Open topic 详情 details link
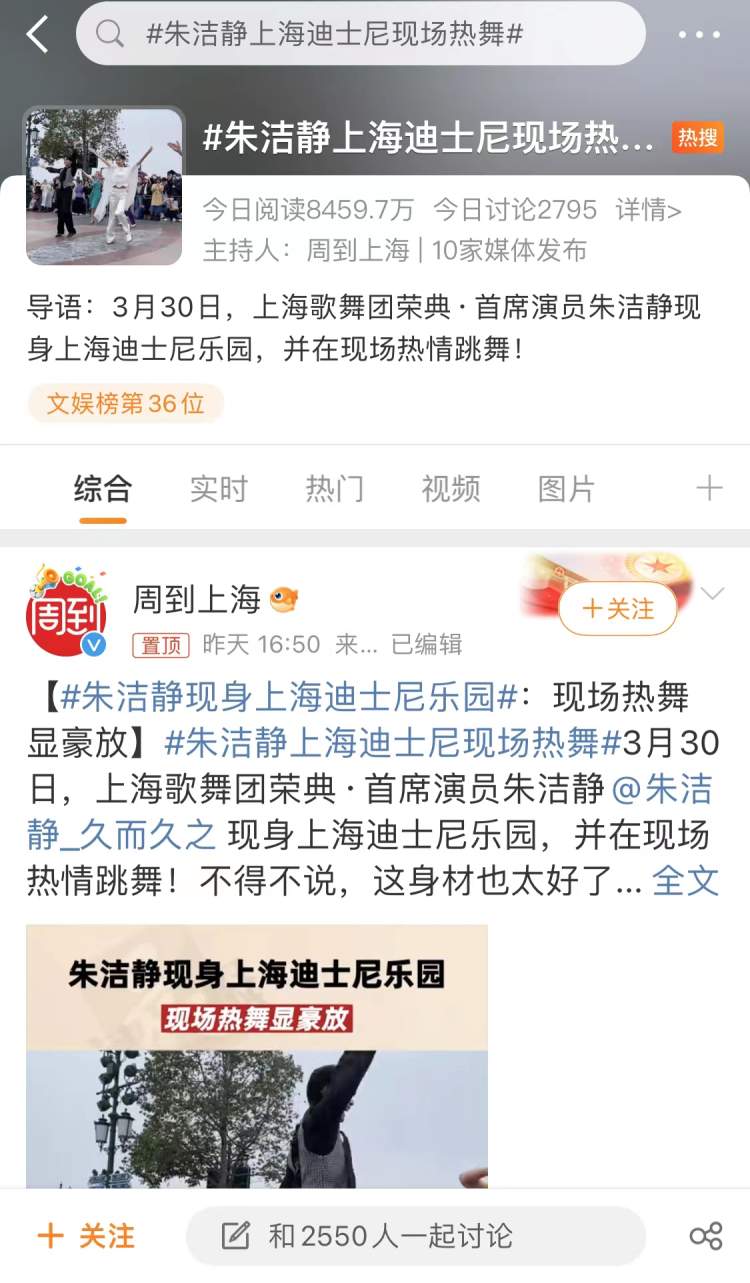 (648, 210)
